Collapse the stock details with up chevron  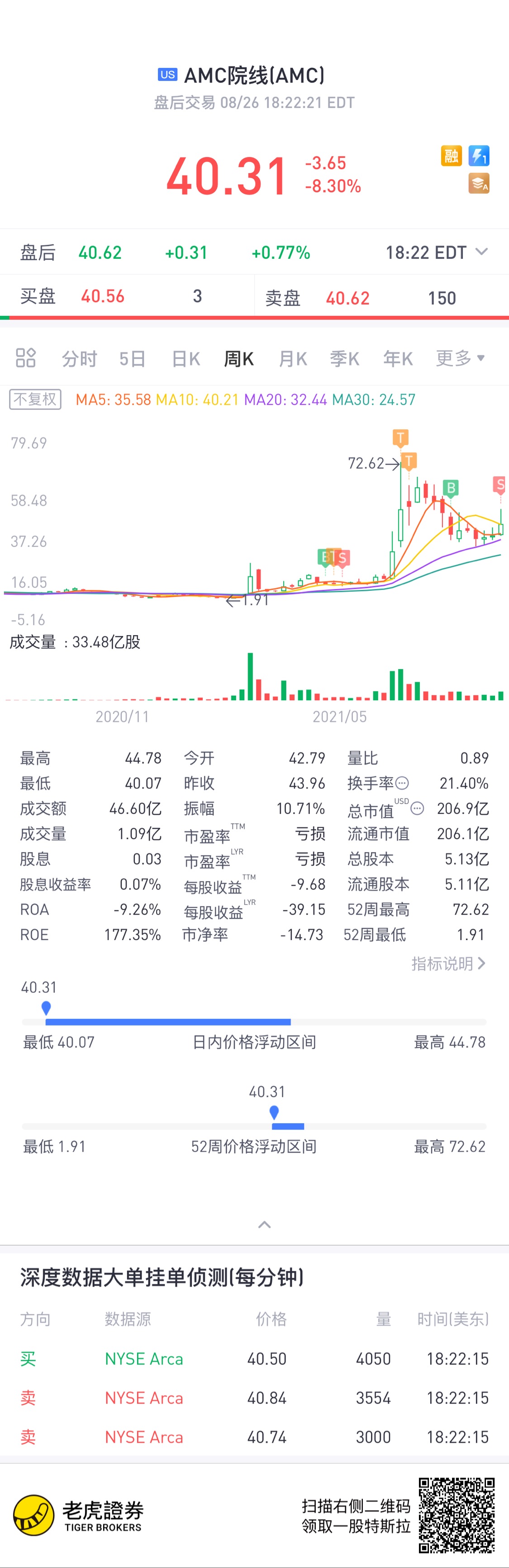[x=264, y=1225]
